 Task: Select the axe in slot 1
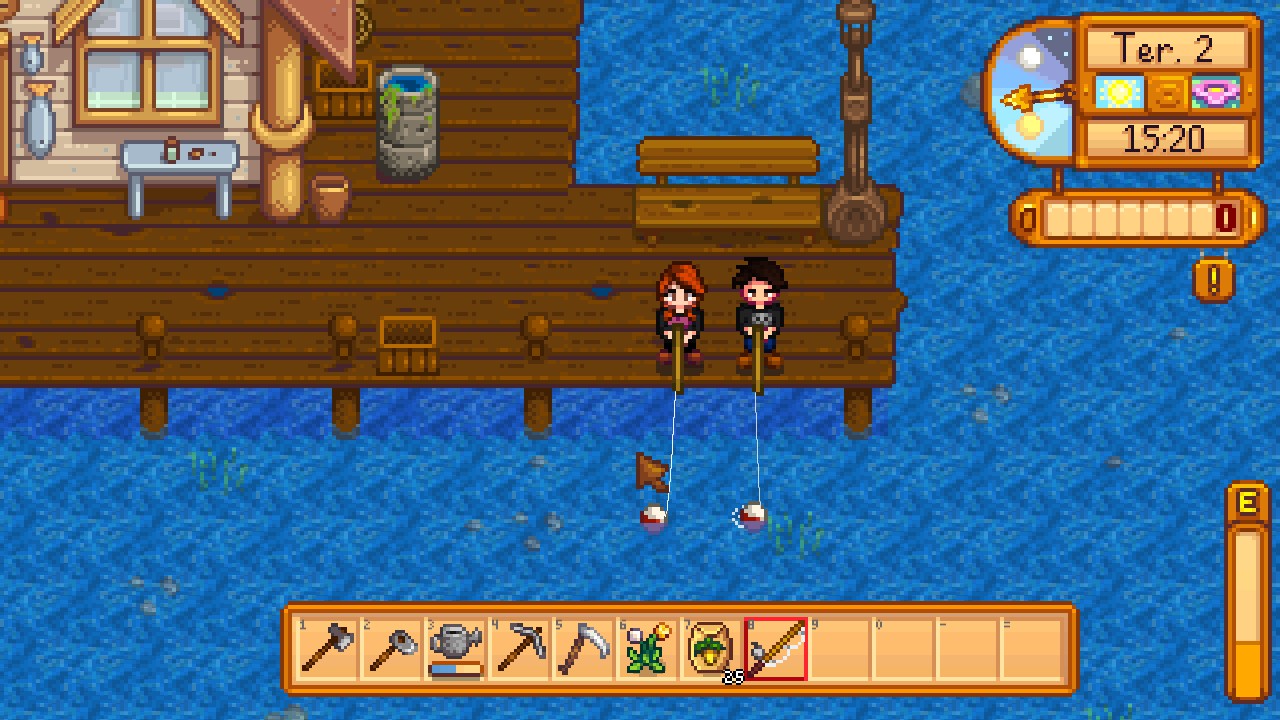pos(329,649)
